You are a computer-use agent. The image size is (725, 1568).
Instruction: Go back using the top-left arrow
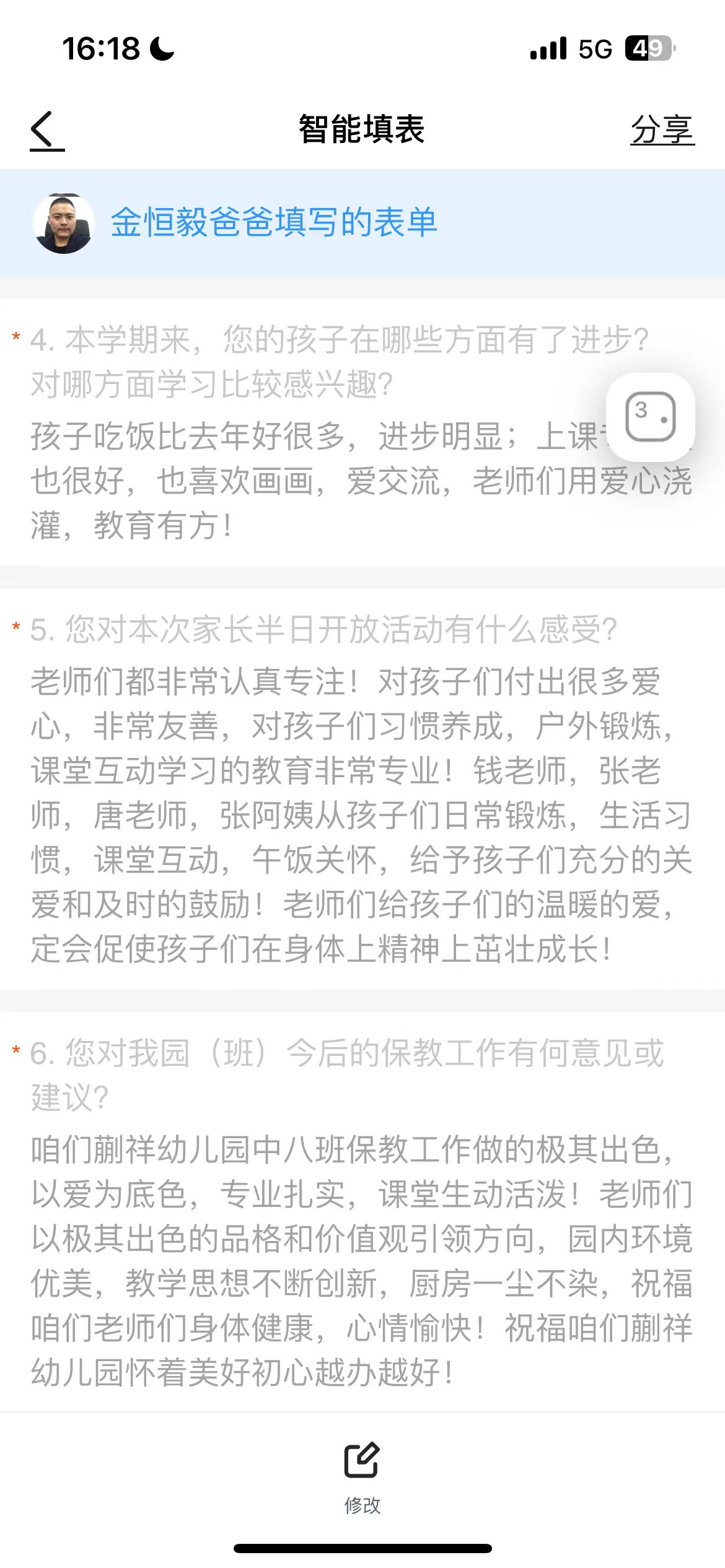tap(46, 130)
